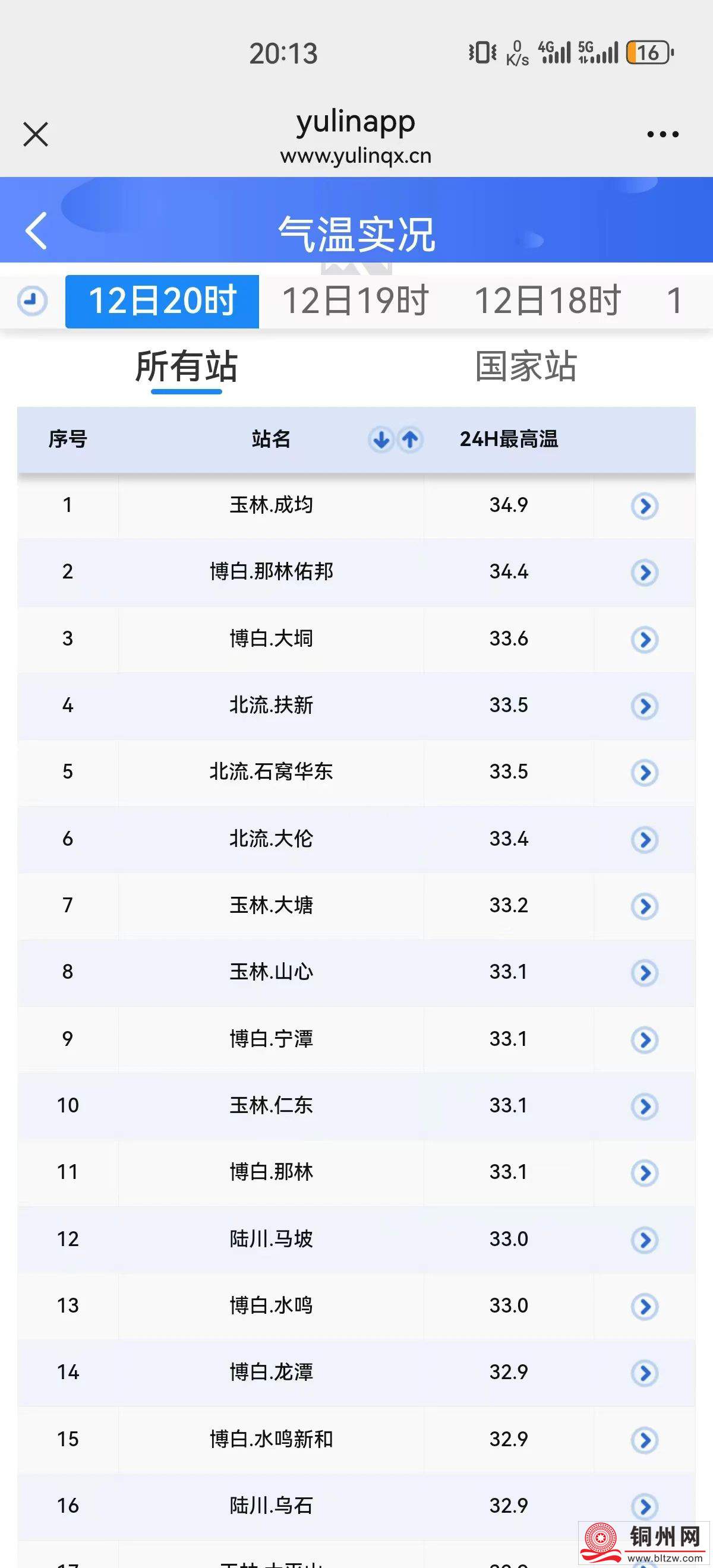Open details for 陆川.乌石 station

pyautogui.click(x=645, y=1506)
